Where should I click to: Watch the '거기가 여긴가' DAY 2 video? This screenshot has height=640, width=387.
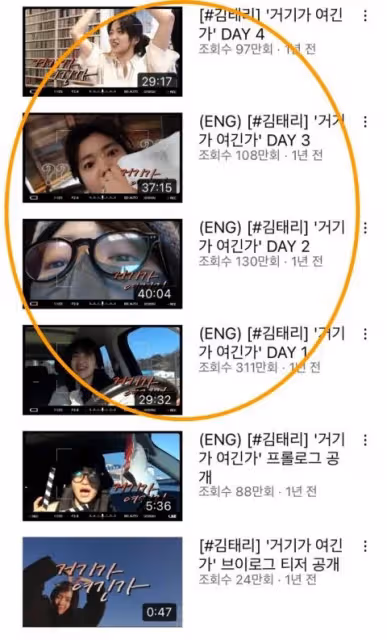102,264
